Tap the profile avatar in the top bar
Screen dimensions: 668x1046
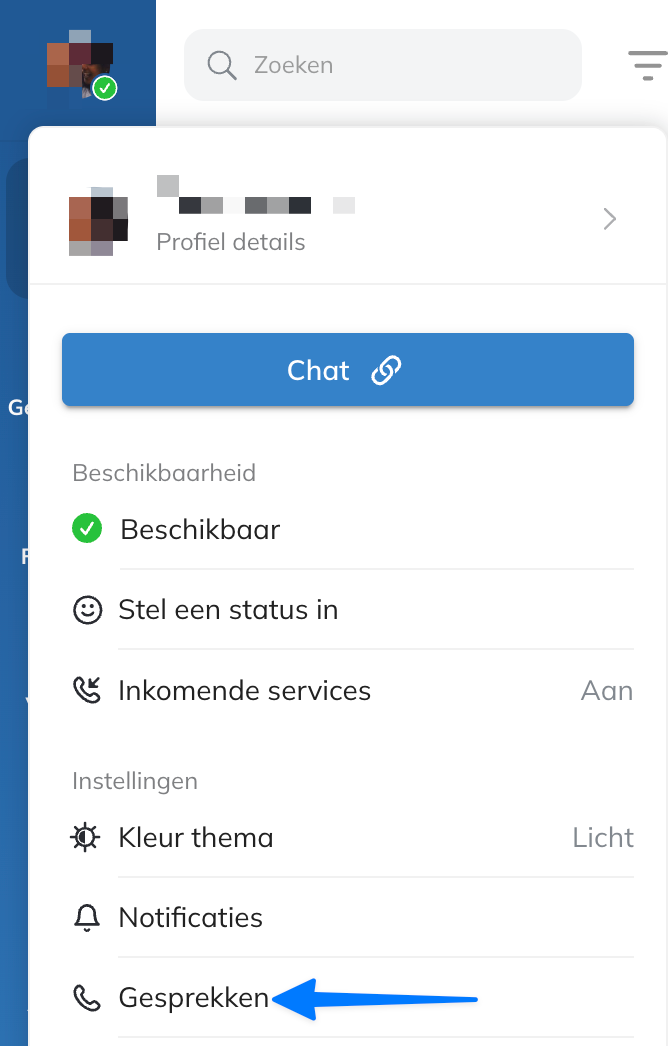[x=80, y=68]
